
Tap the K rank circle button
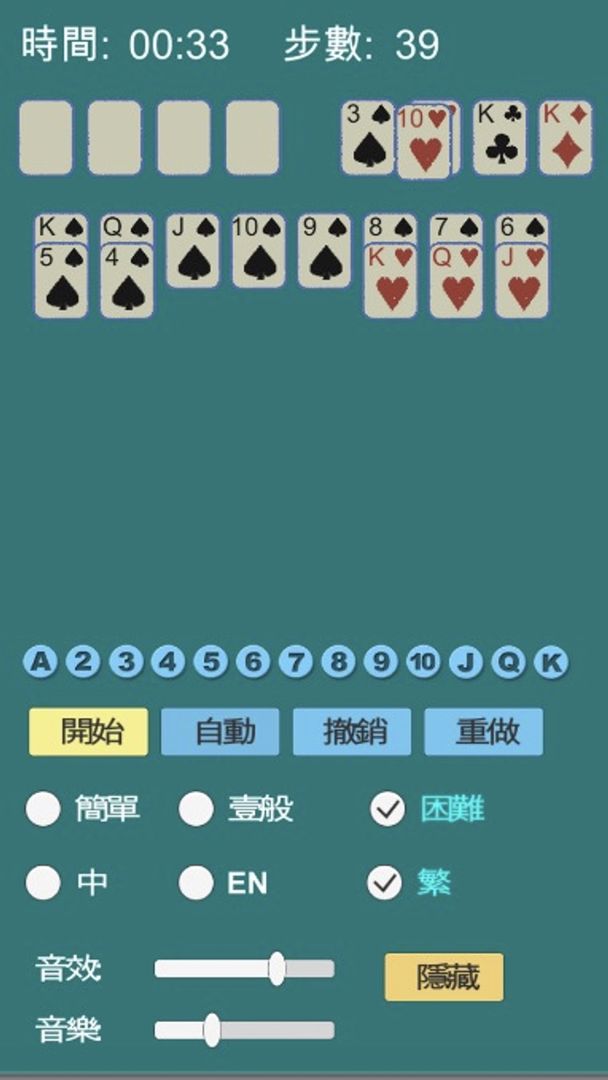550,662
